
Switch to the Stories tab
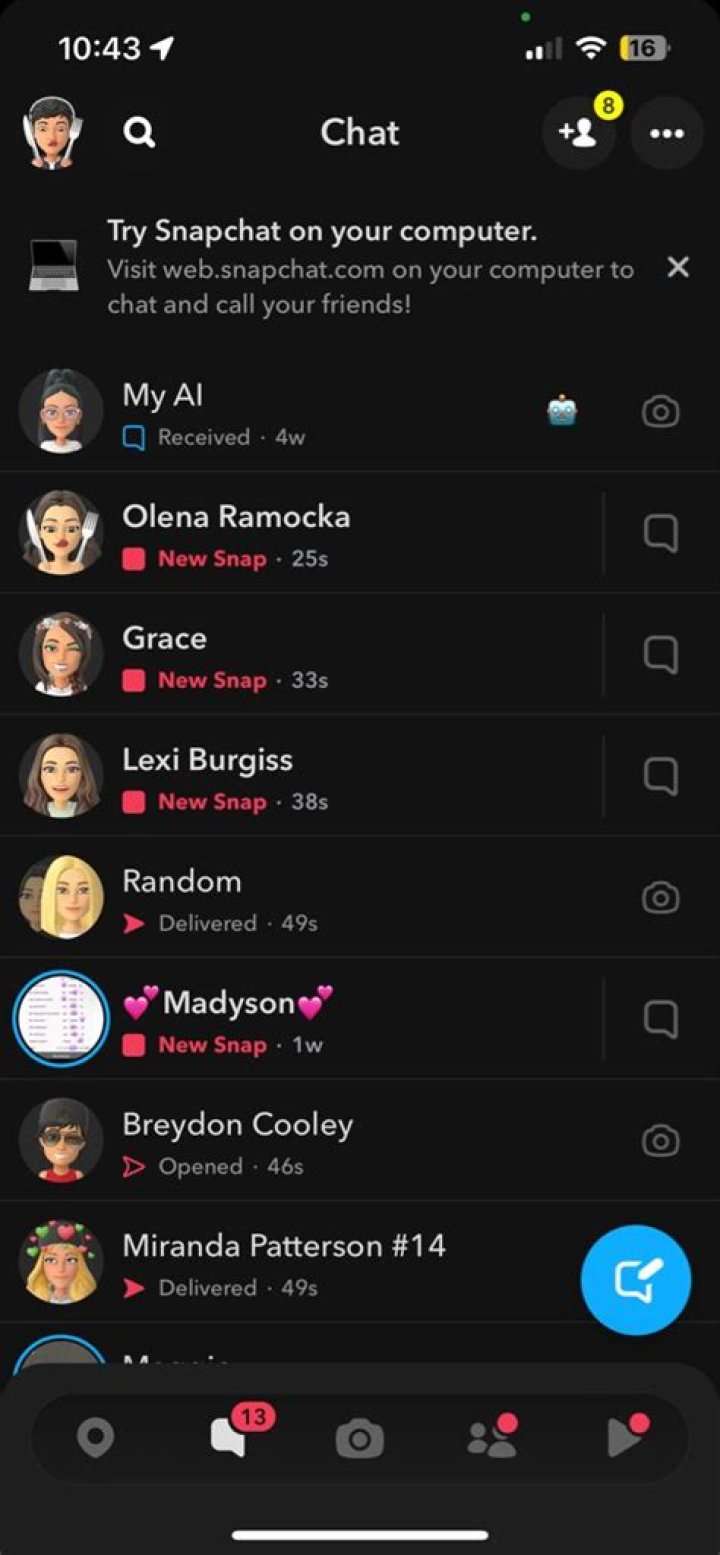[x=492, y=1438]
